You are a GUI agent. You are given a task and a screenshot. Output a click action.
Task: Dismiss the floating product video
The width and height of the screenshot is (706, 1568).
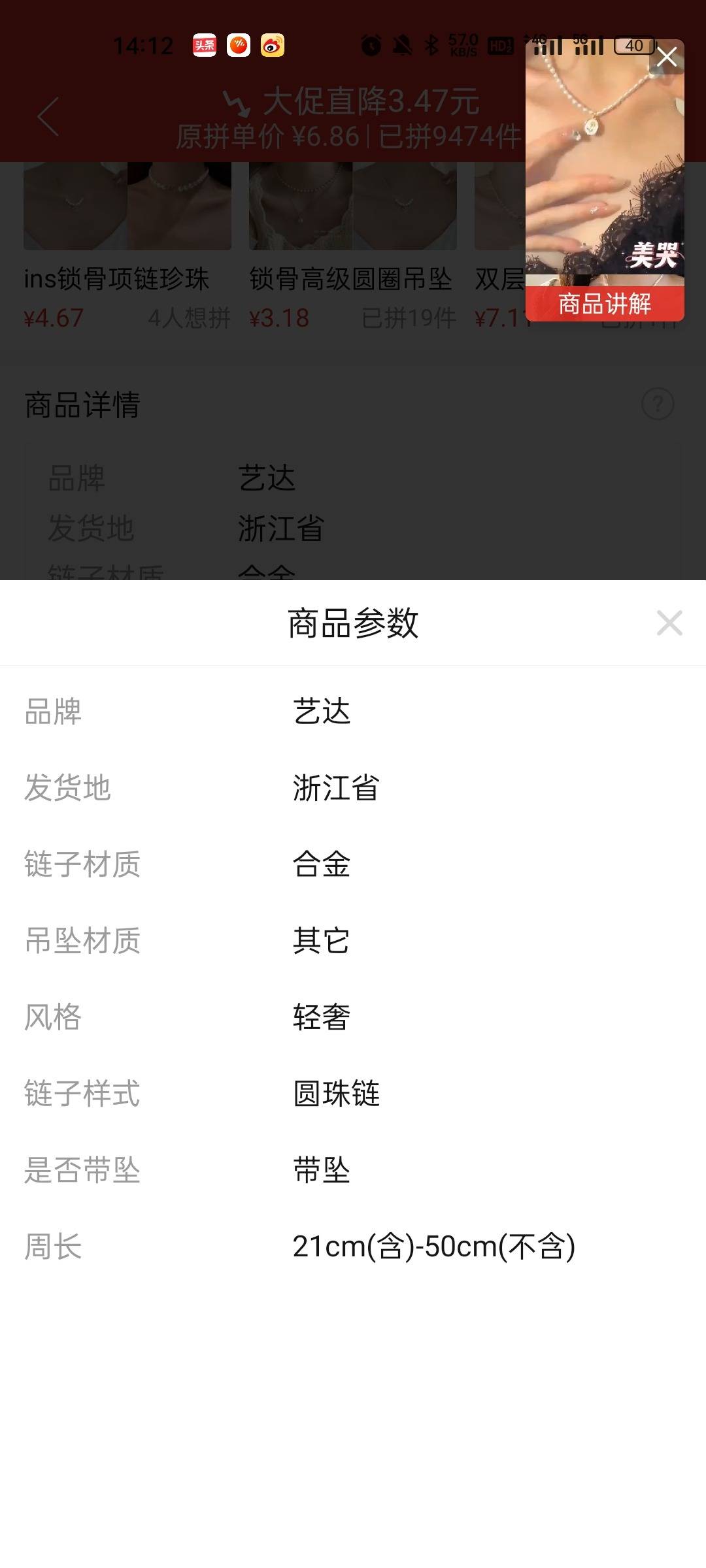pos(667,57)
